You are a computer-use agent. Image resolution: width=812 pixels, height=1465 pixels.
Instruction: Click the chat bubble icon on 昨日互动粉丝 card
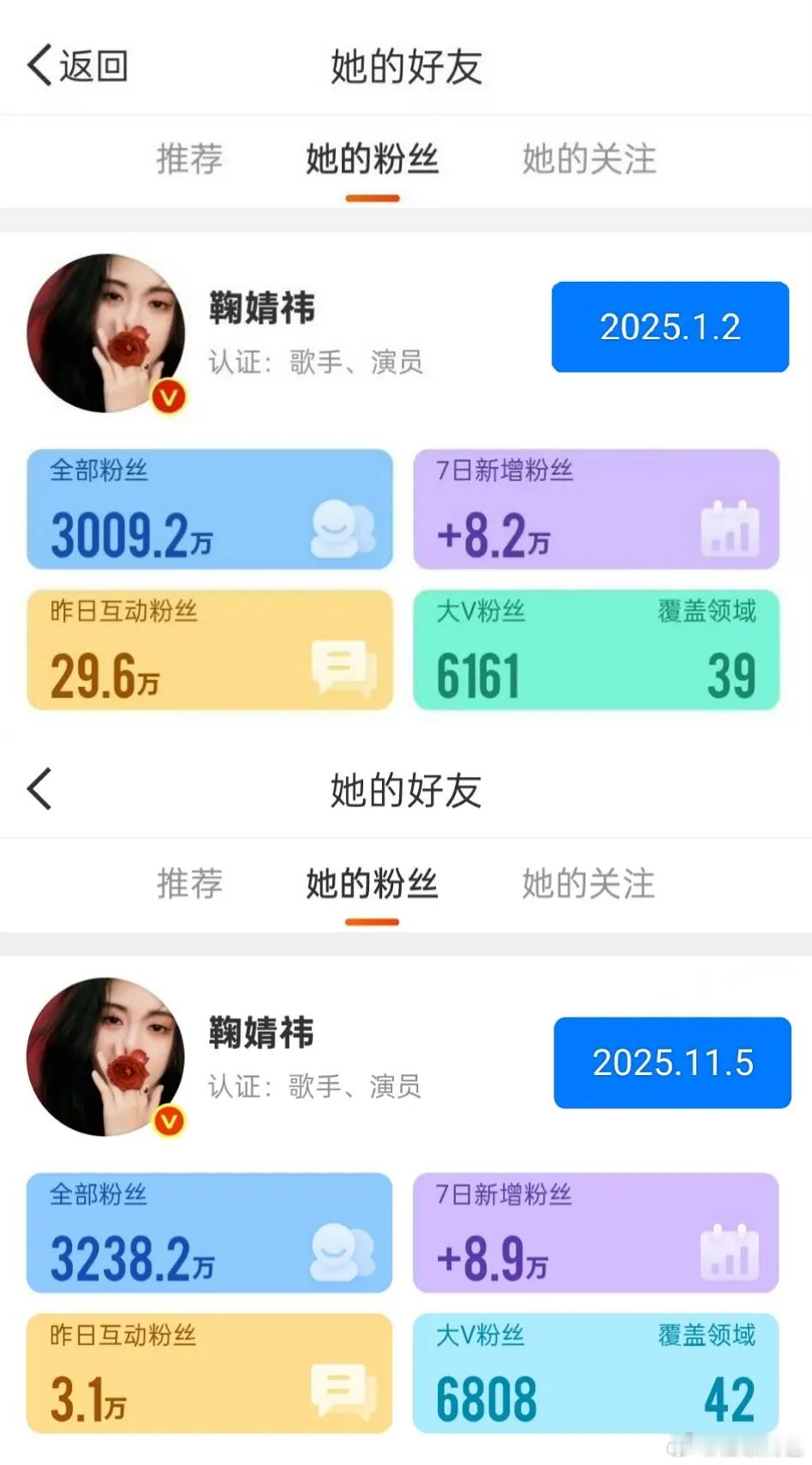341,669
